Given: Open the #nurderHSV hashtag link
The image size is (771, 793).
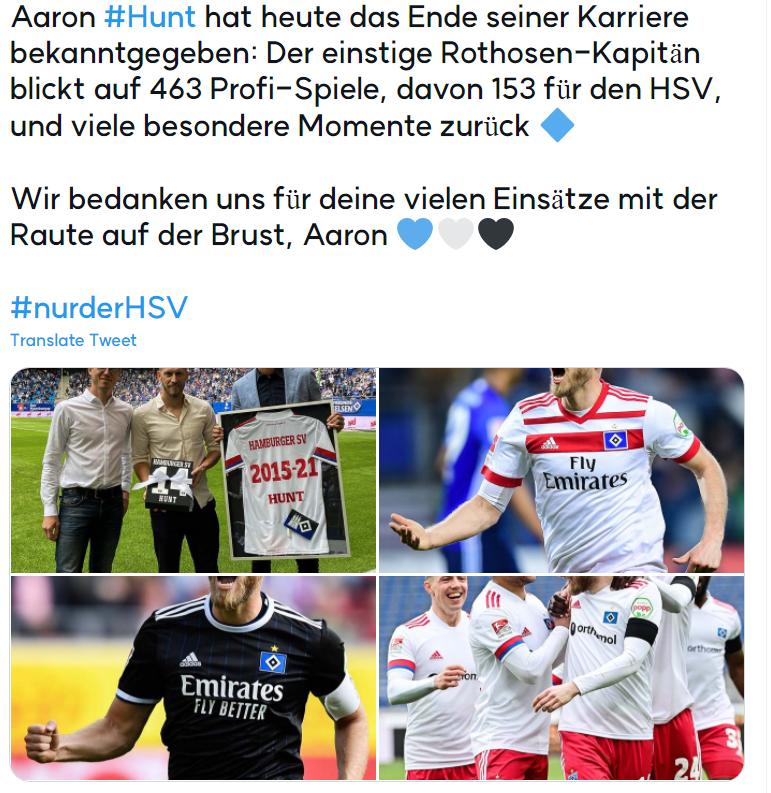Looking at the screenshot, I should (98, 307).
